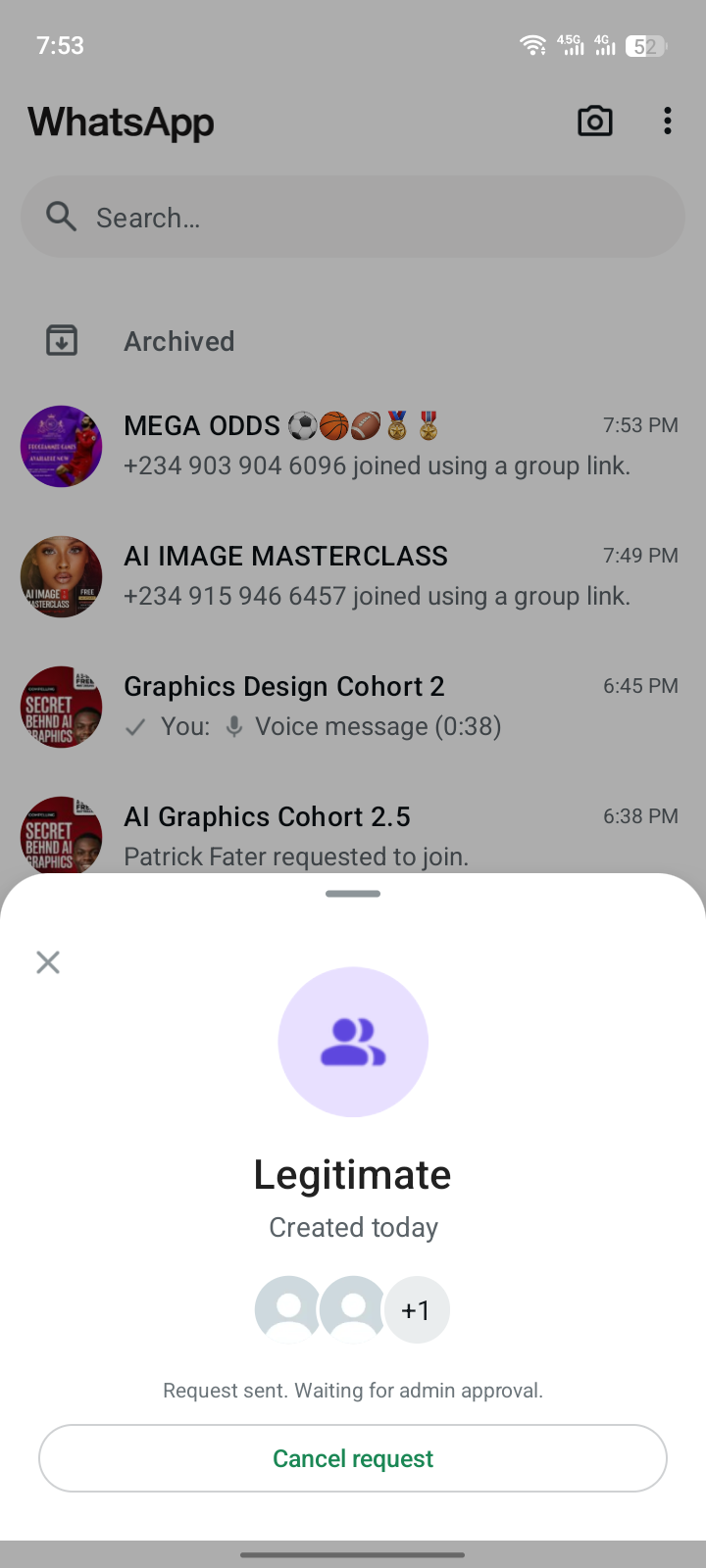Cancel the join request for Legitimate group

pos(353,1458)
